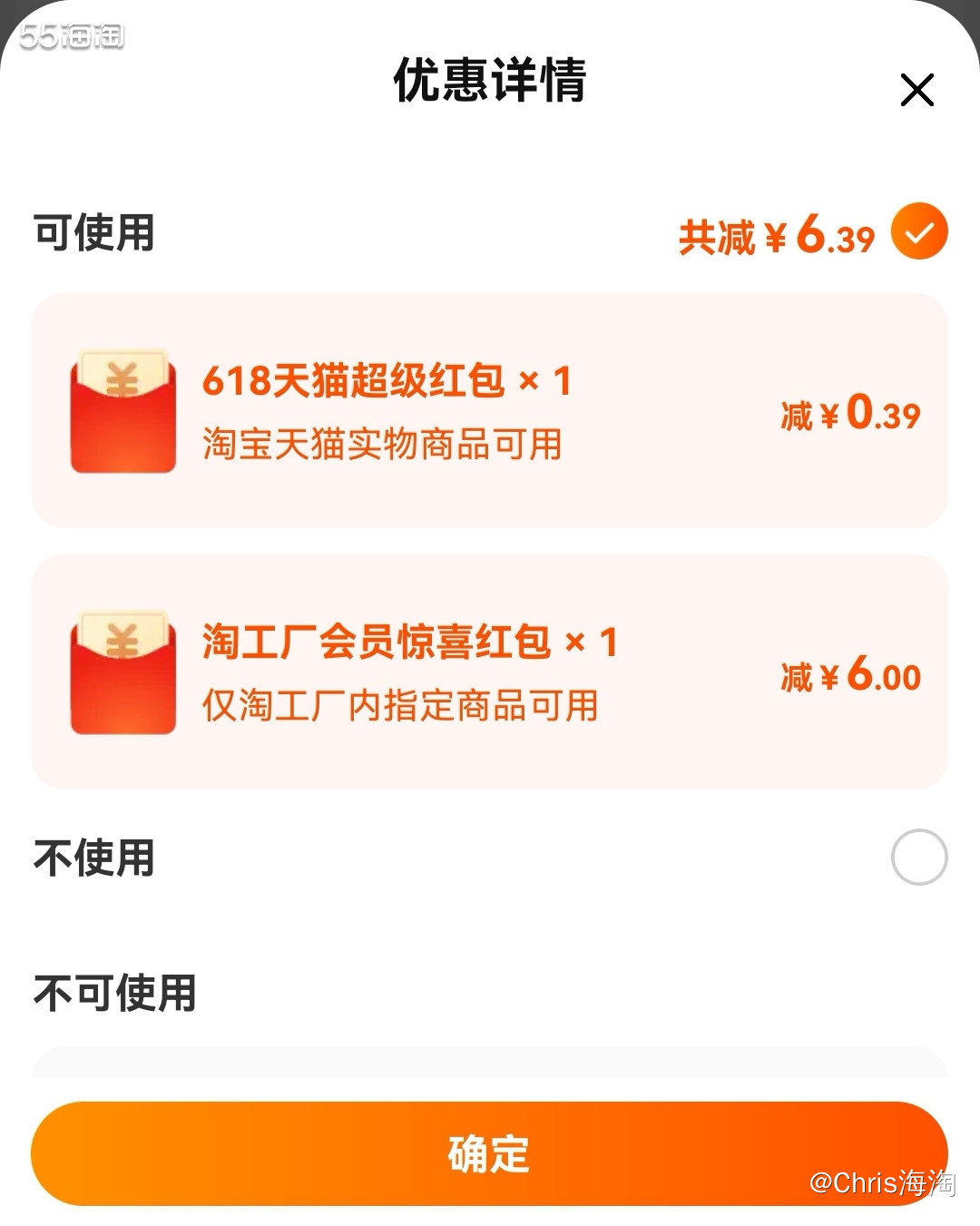Viewport: 980px width, 1226px height.
Task: Expand the 不可使用 coupon section
Action: [x=113, y=995]
